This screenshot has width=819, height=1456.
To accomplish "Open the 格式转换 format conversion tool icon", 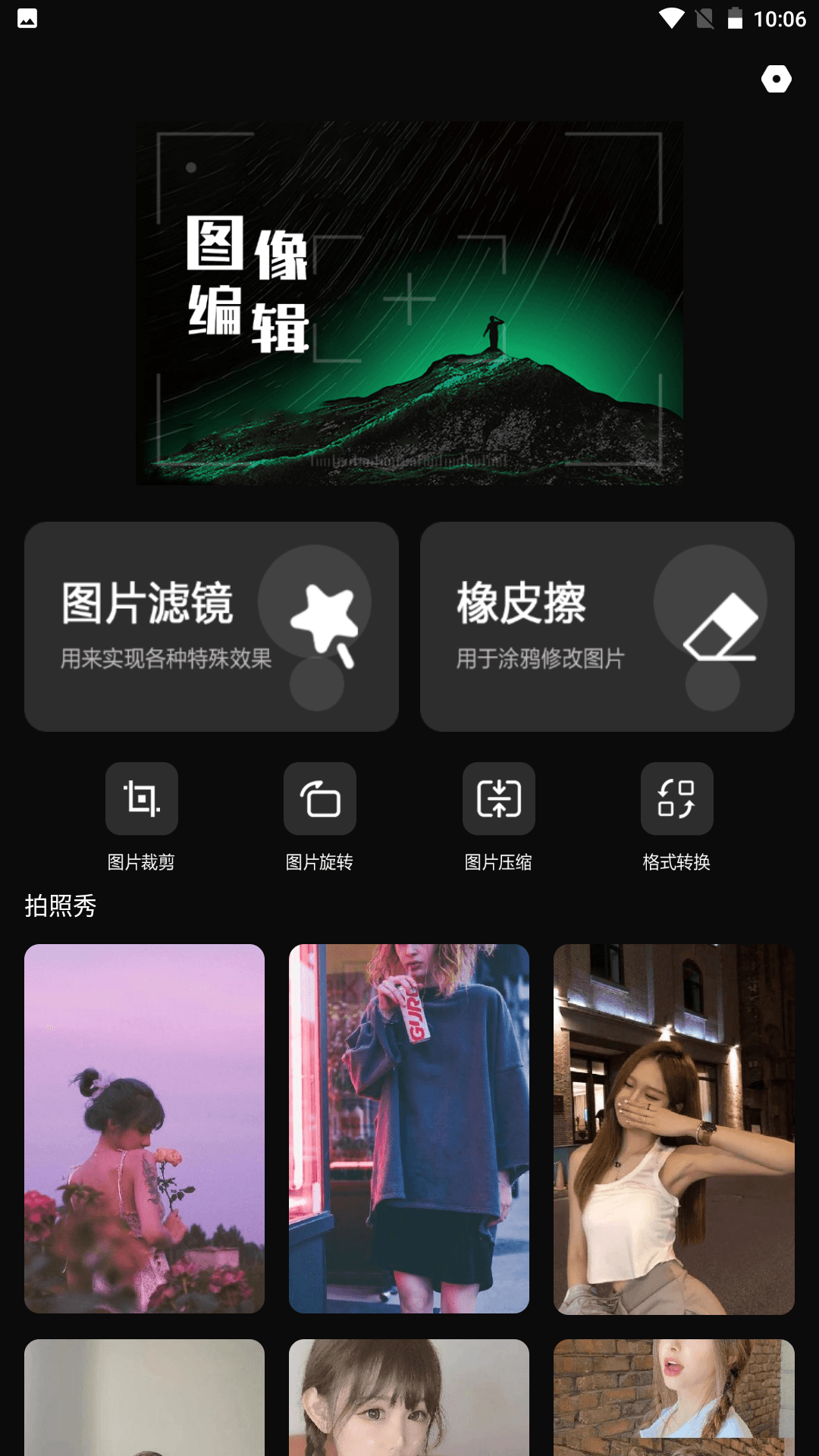I will [676, 798].
